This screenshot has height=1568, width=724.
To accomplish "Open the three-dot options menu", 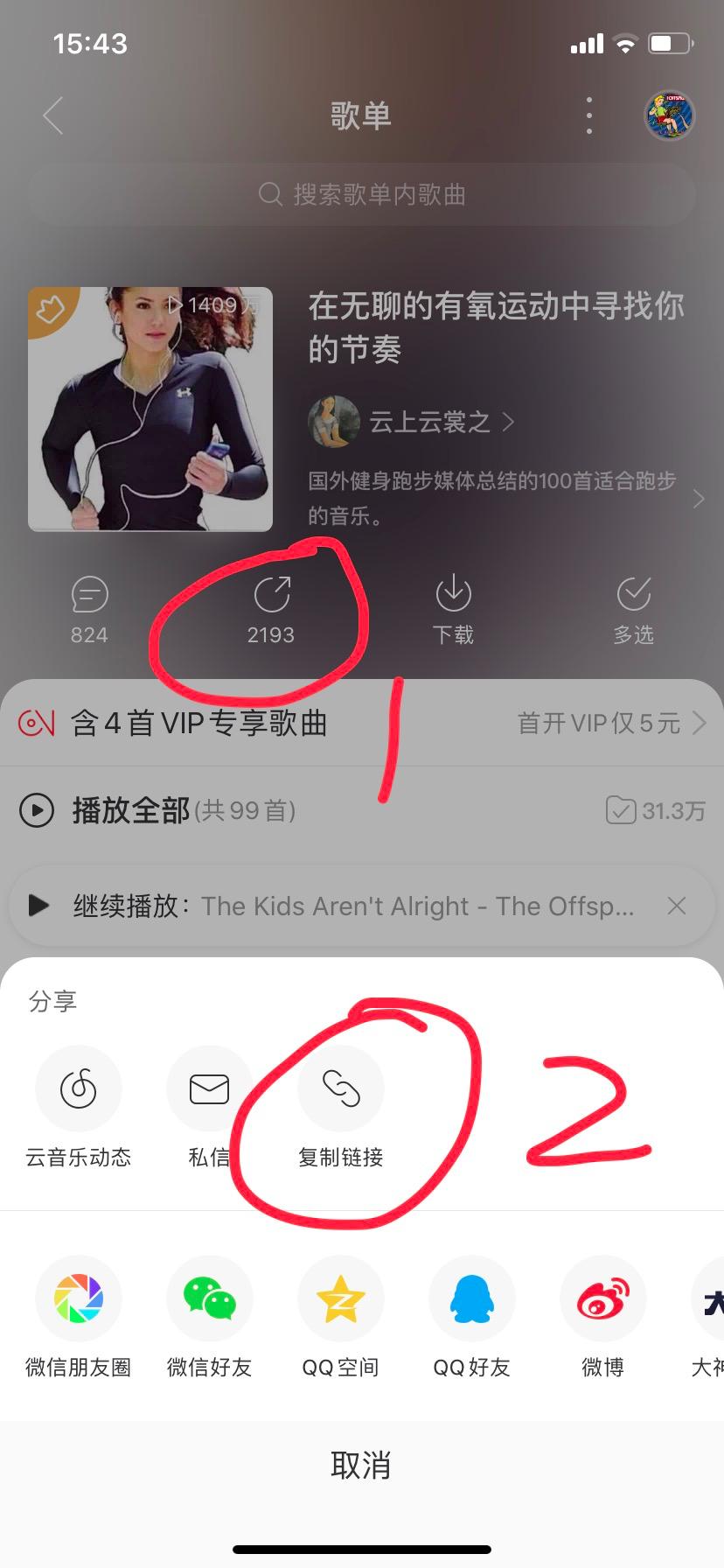I will point(588,115).
